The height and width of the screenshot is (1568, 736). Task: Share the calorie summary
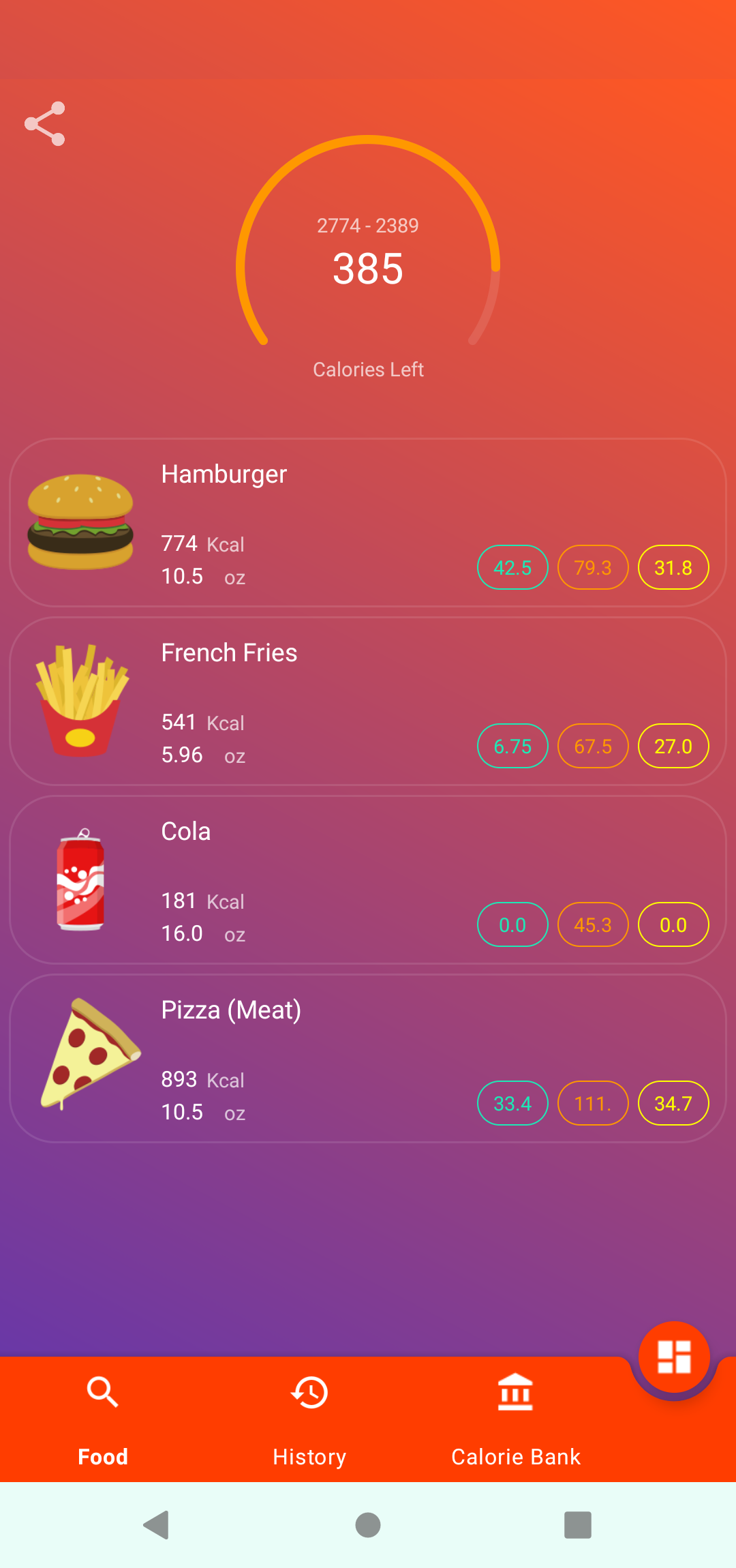pyautogui.click(x=45, y=124)
